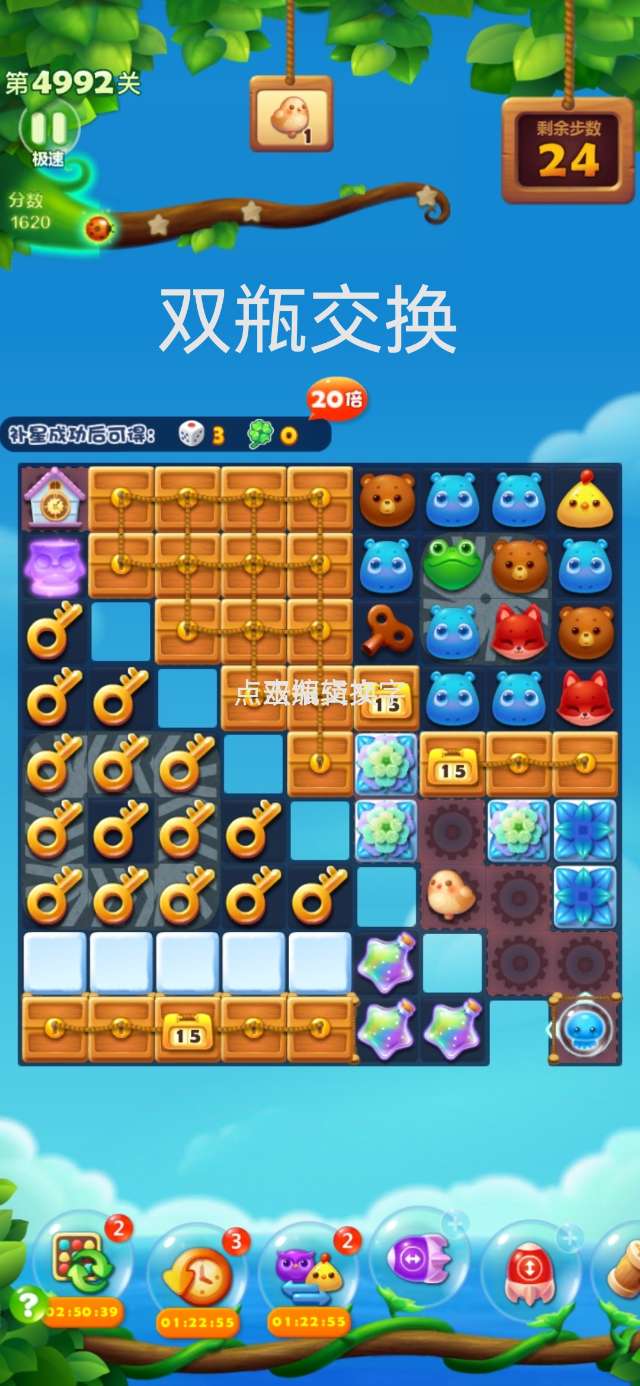The width and height of the screenshot is (640, 1386).
Task: Tap the blue jellyfish in the bubble
Action: tap(583, 1029)
